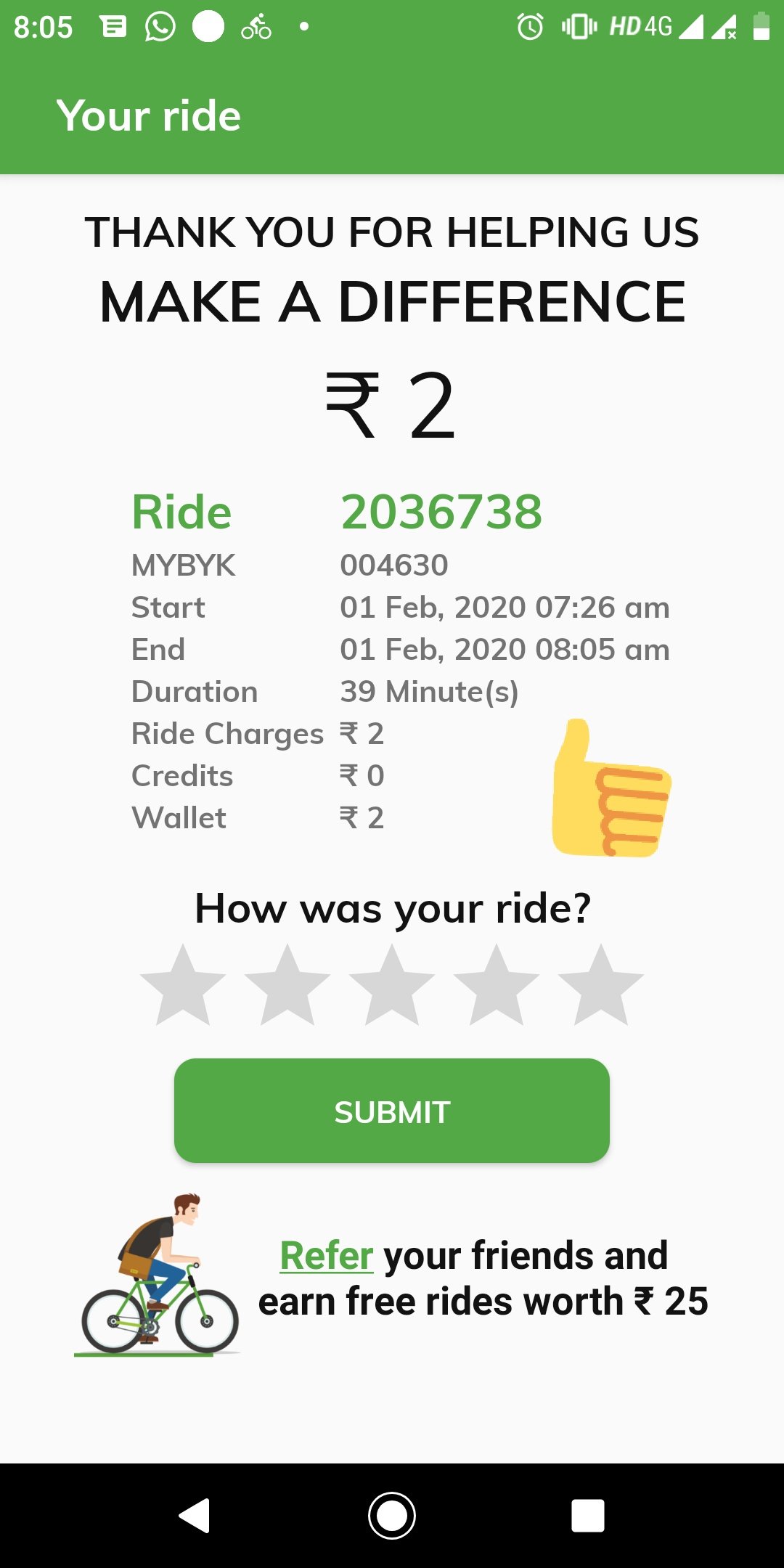Go to the home screen
Image resolution: width=784 pixels, height=1568 pixels.
(392, 1516)
